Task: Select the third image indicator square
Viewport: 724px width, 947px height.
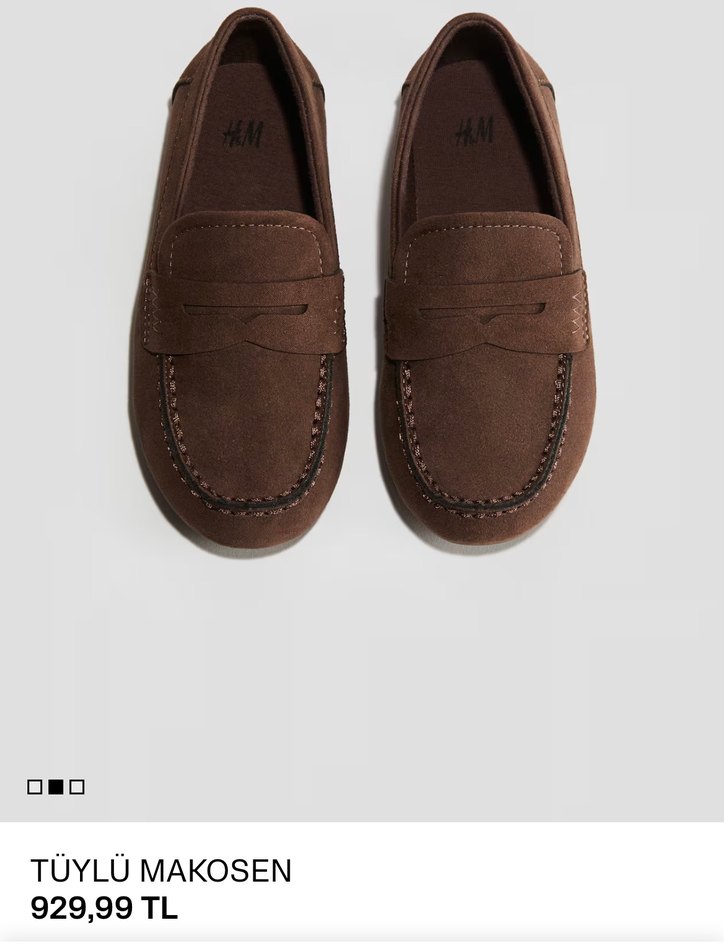Action: (x=78, y=787)
